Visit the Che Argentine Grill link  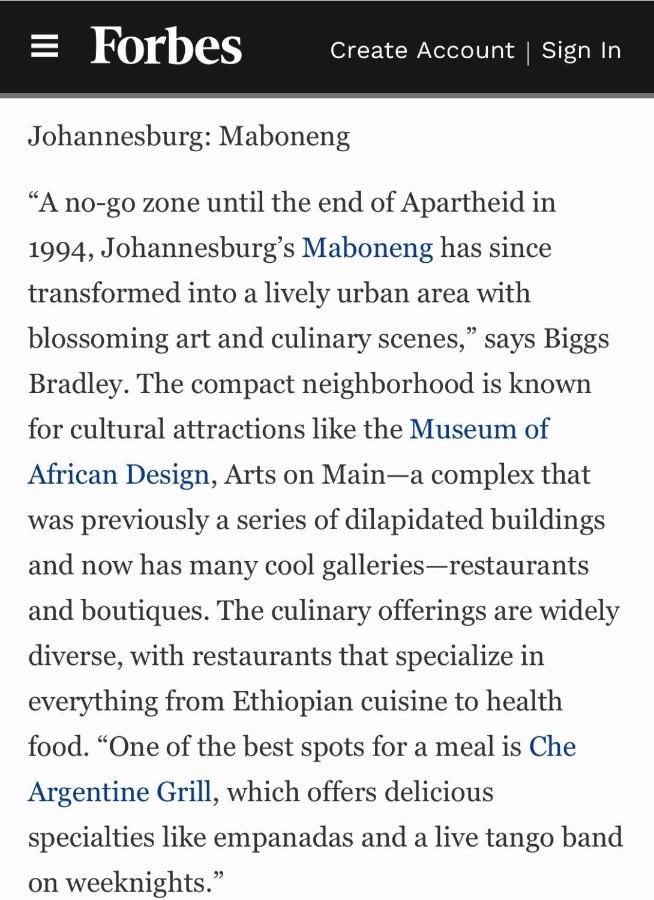point(120,792)
